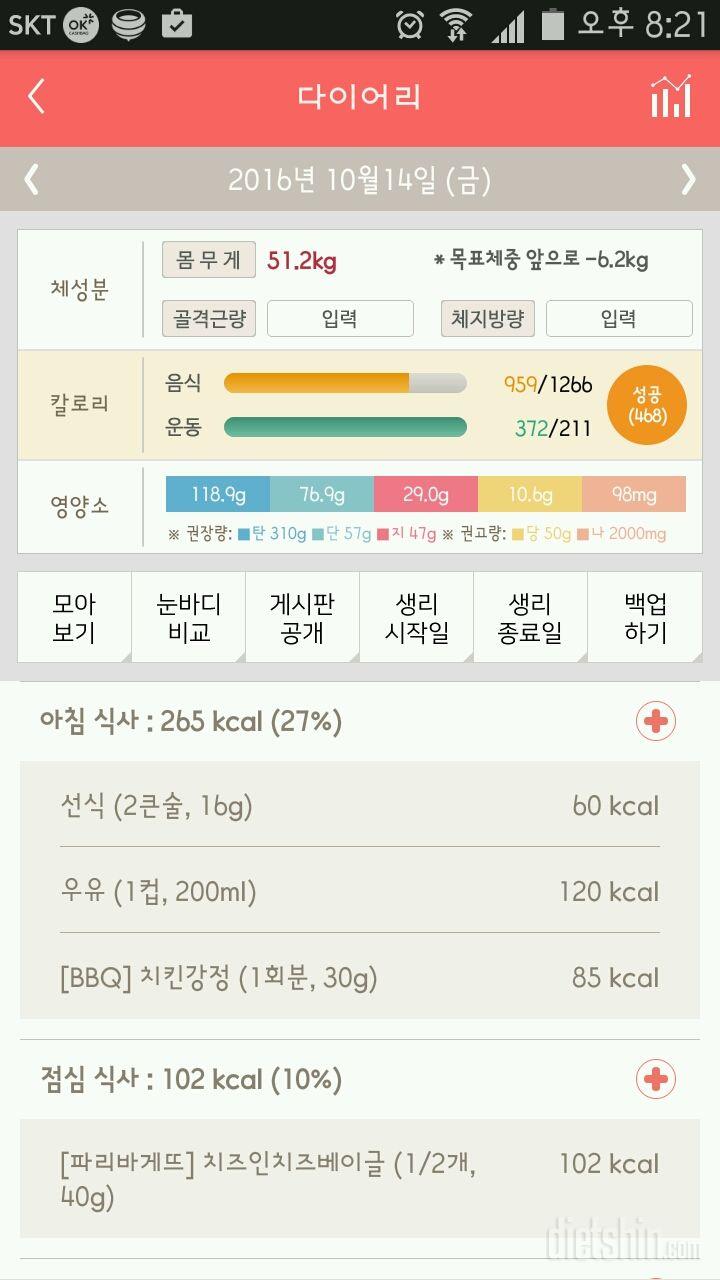This screenshot has width=720, height=1280.
Task: Set 생리 시작일
Action: (x=416, y=618)
